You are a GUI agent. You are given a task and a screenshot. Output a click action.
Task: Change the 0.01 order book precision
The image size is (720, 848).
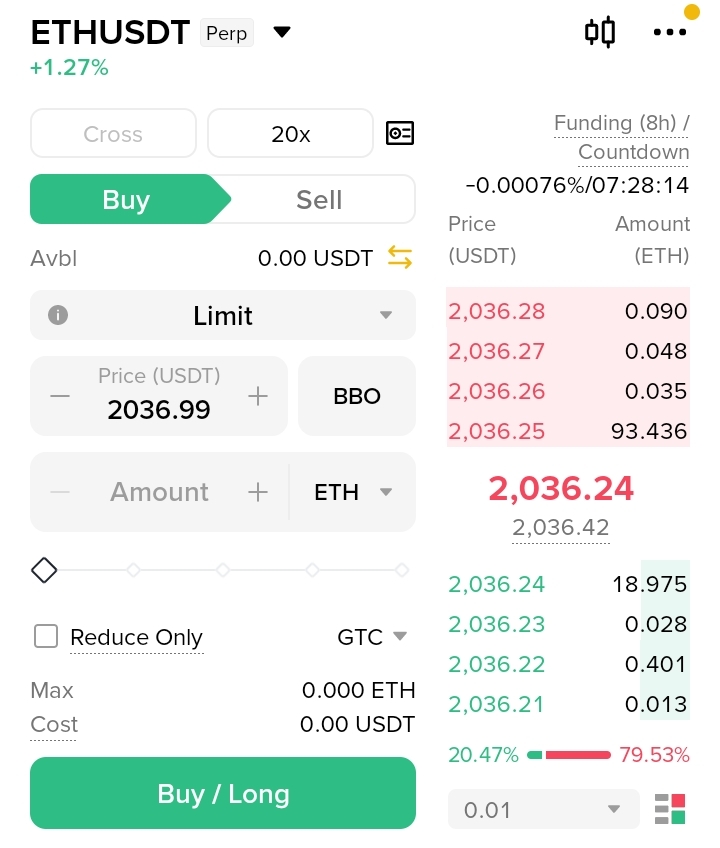pos(543,810)
